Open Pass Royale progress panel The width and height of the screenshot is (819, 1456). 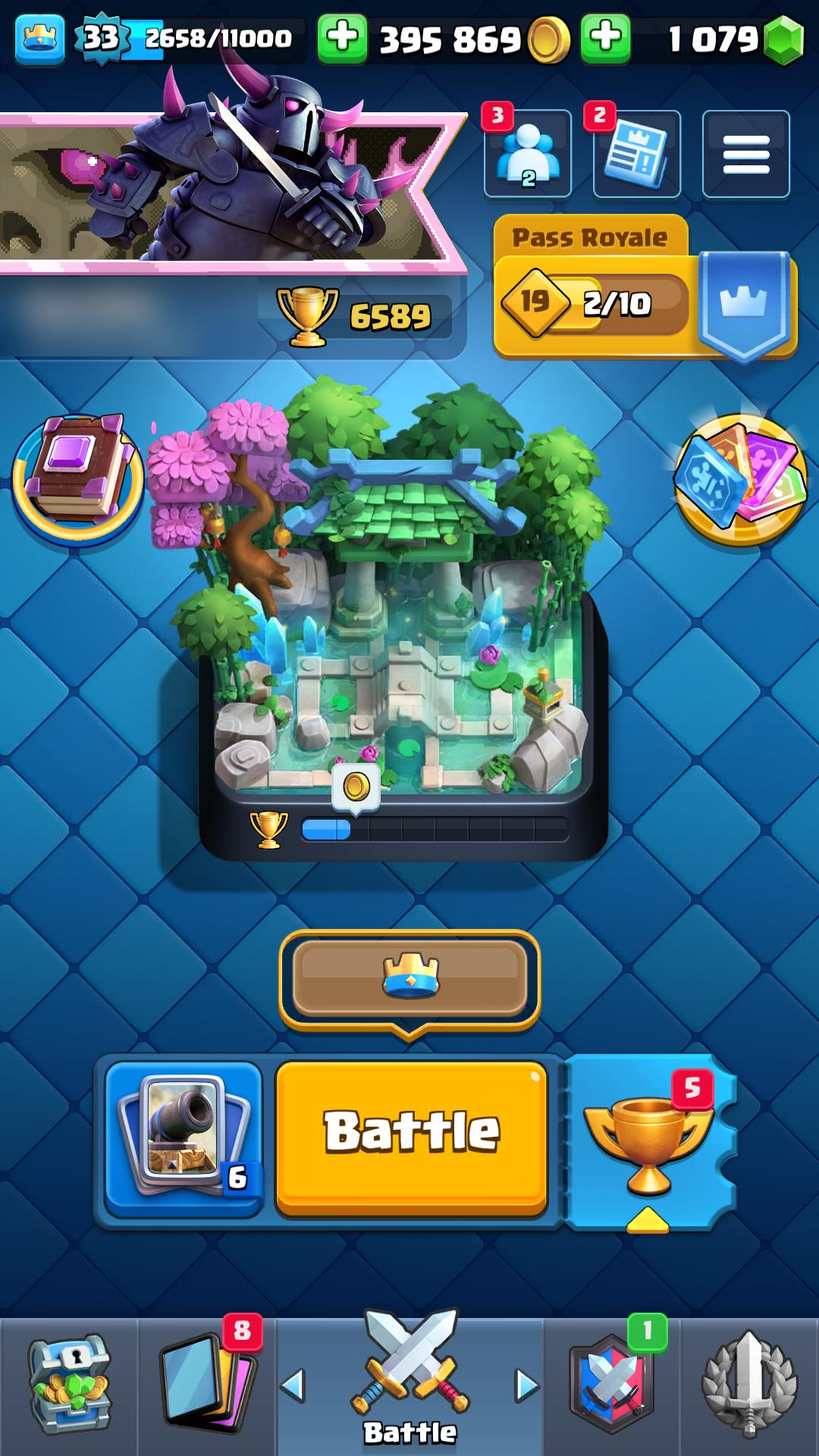(x=645, y=288)
